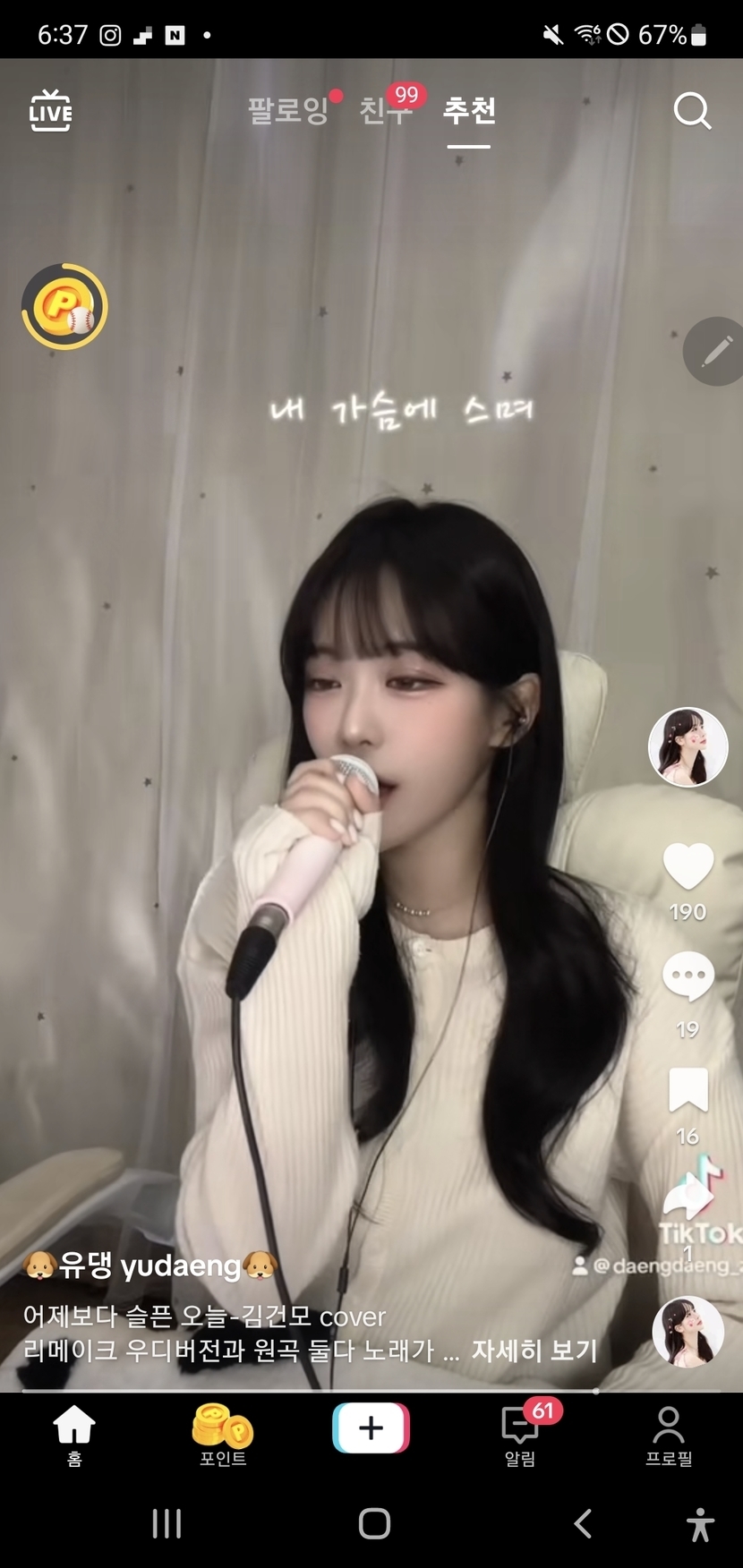Tap the pencil edit button
Viewport: 743px width, 1568px height.
[715, 352]
